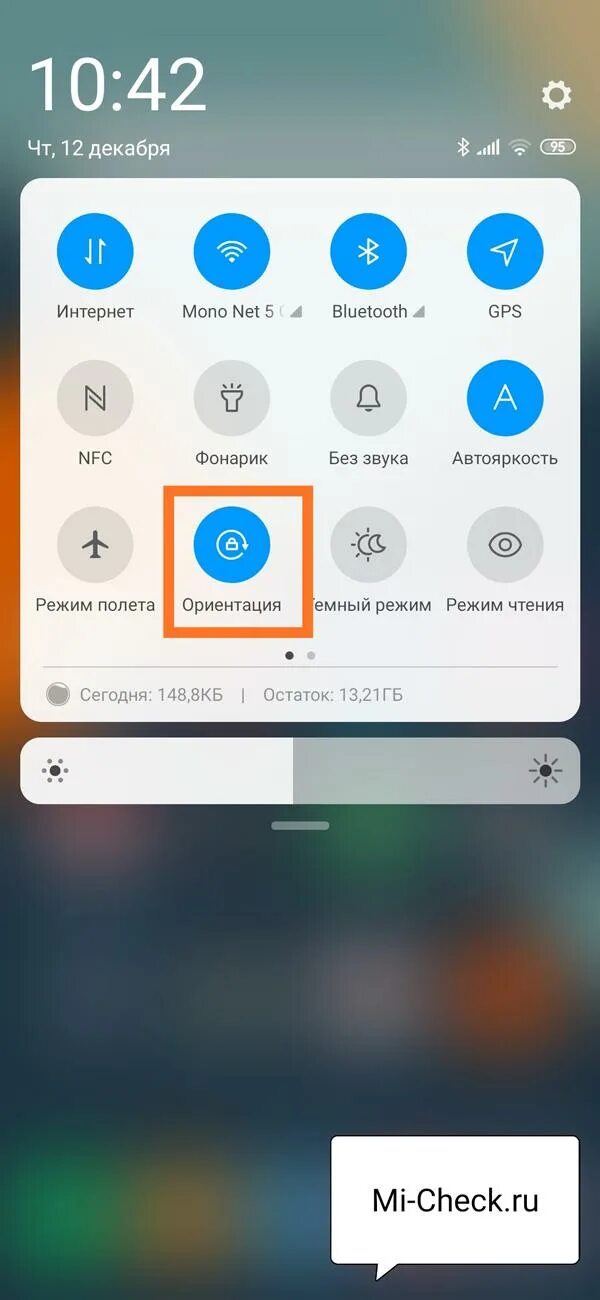Turn on the Фонарик flashlight
The height and width of the screenshot is (1300, 600).
[x=232, y=398]
